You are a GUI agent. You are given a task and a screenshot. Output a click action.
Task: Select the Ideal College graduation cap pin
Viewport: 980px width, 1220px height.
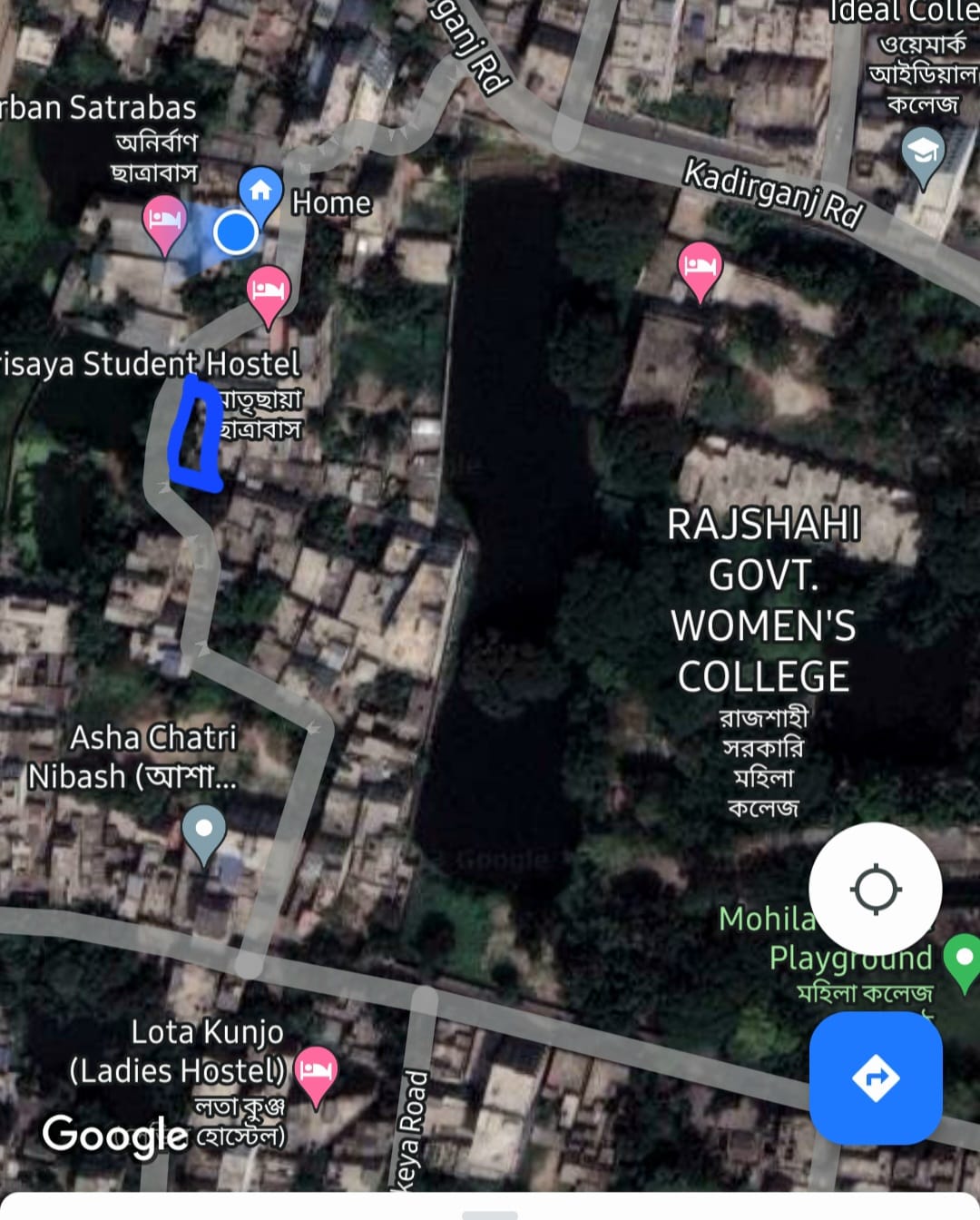[923, 153]
